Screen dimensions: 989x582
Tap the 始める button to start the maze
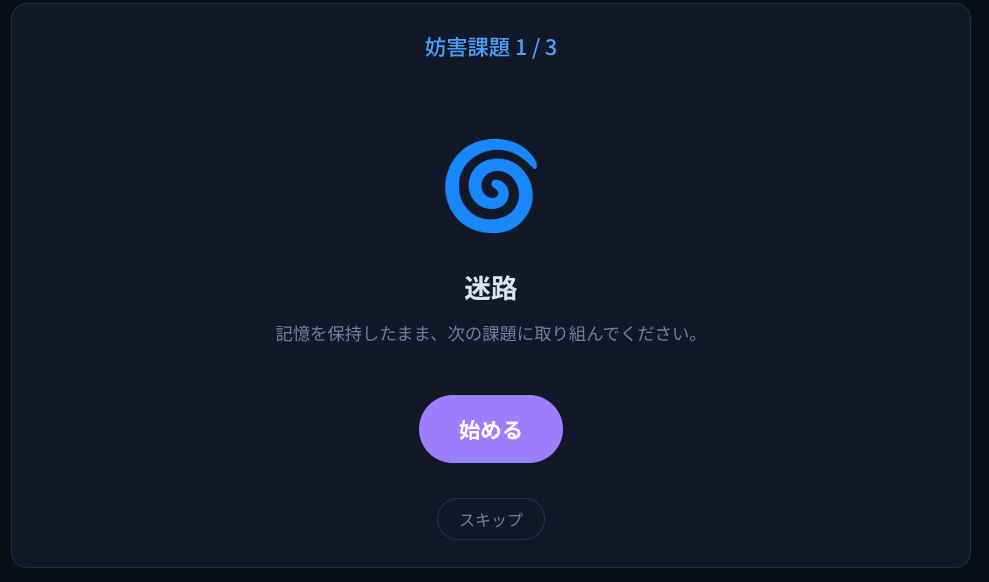tap(490, 429)
